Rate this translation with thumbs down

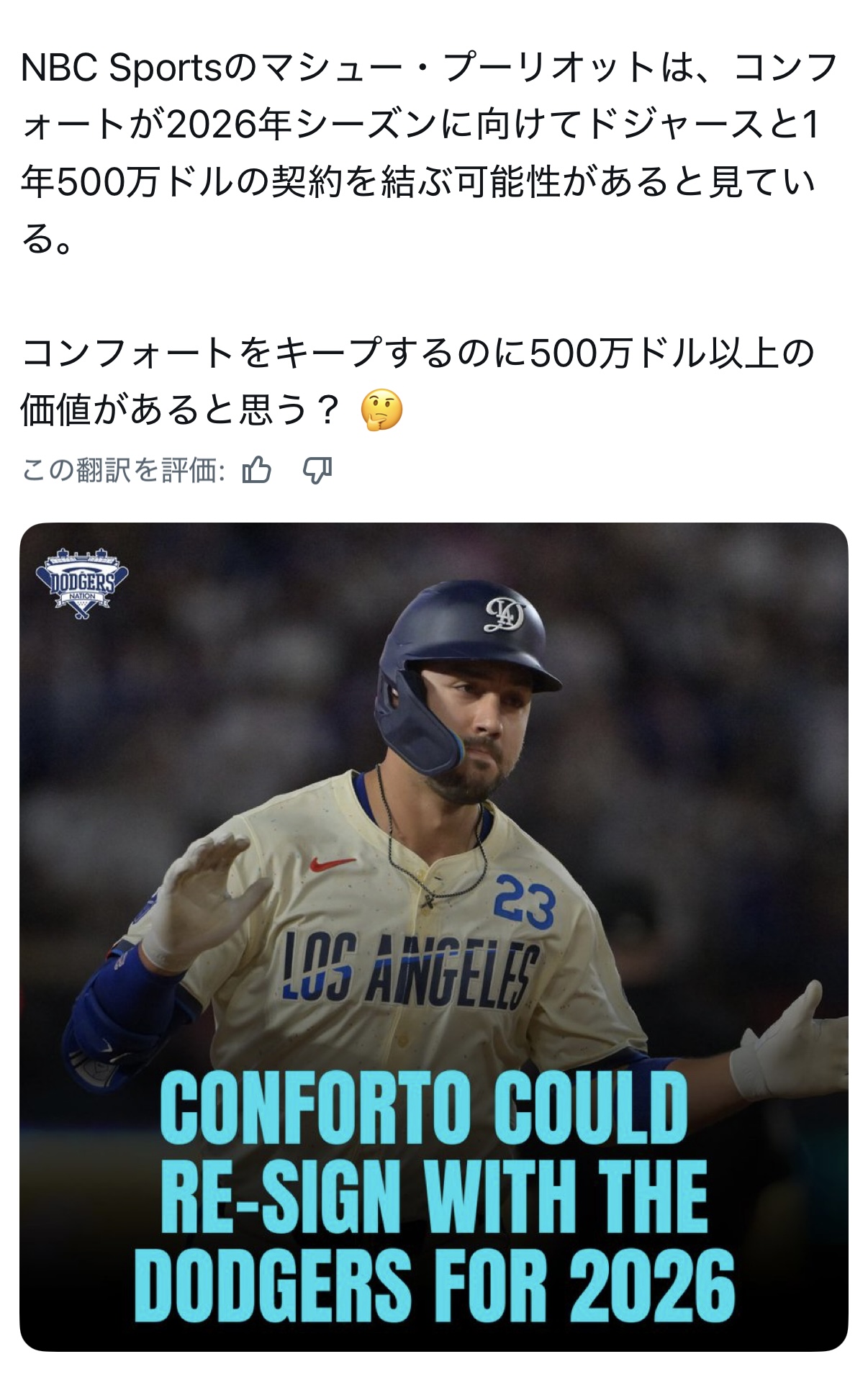click(317, 471)
